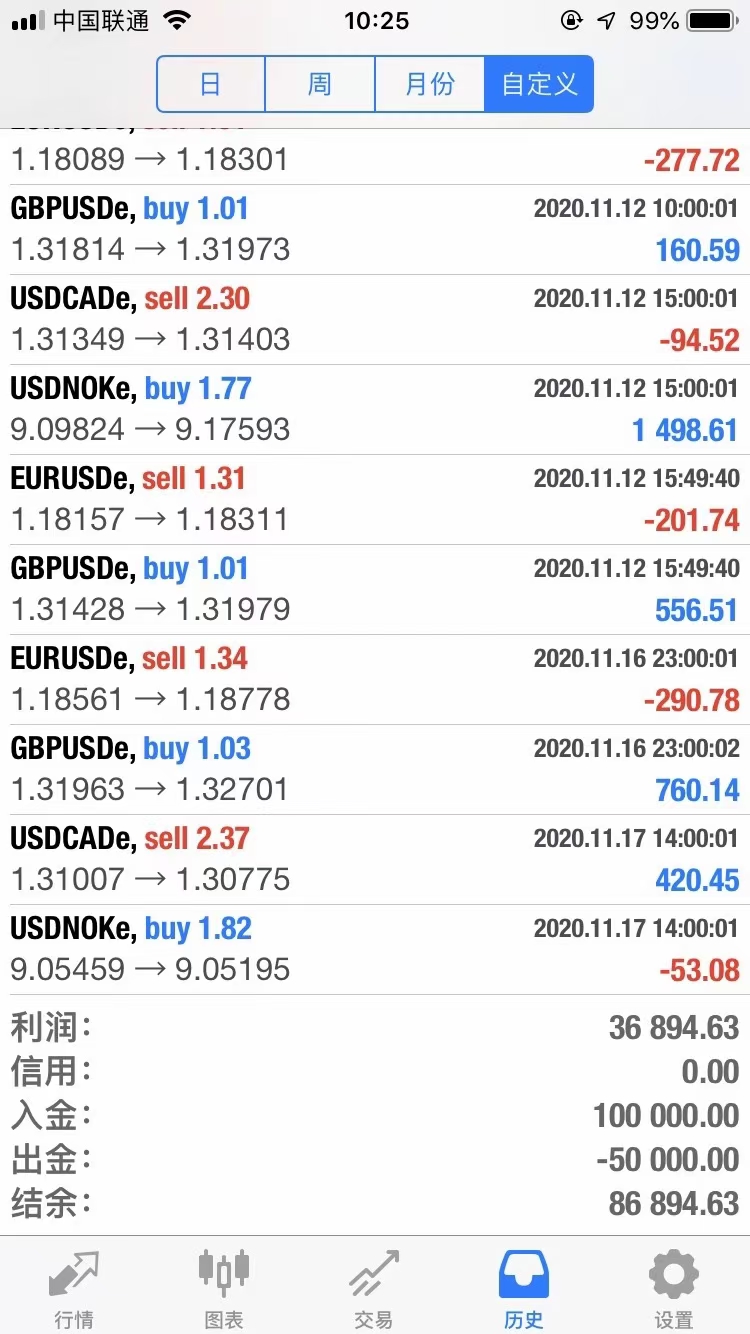Expand GBPUSDe trade with 556.51 profit
The image size is (750, 1334).
tap(375, 589)
